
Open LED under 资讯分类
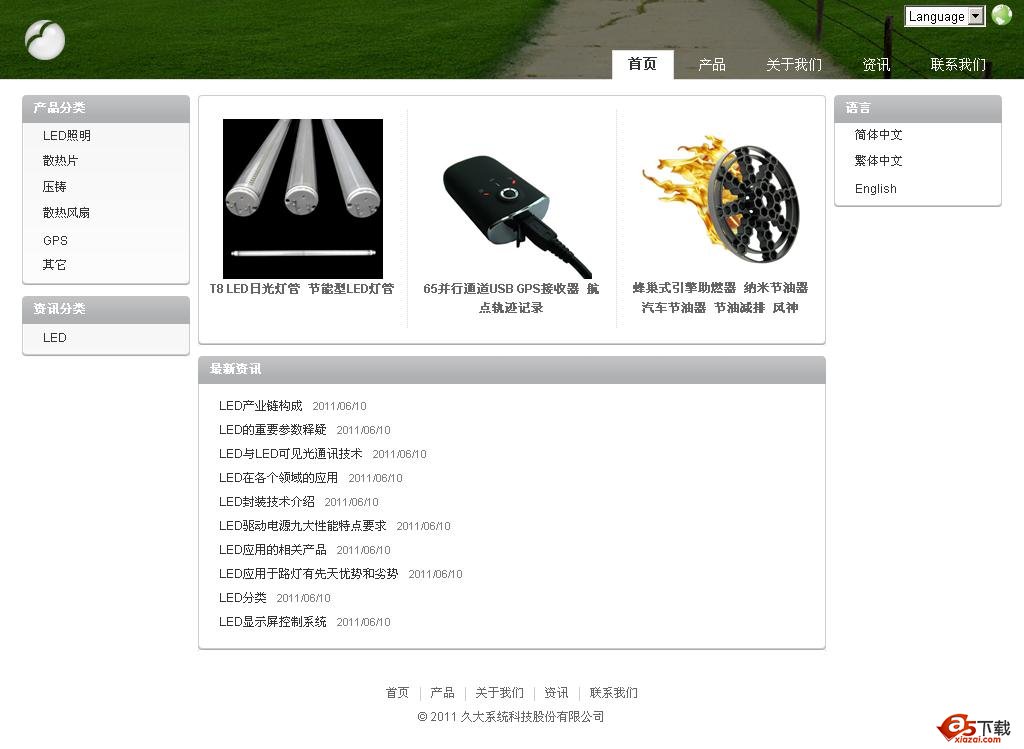[54, 338]
